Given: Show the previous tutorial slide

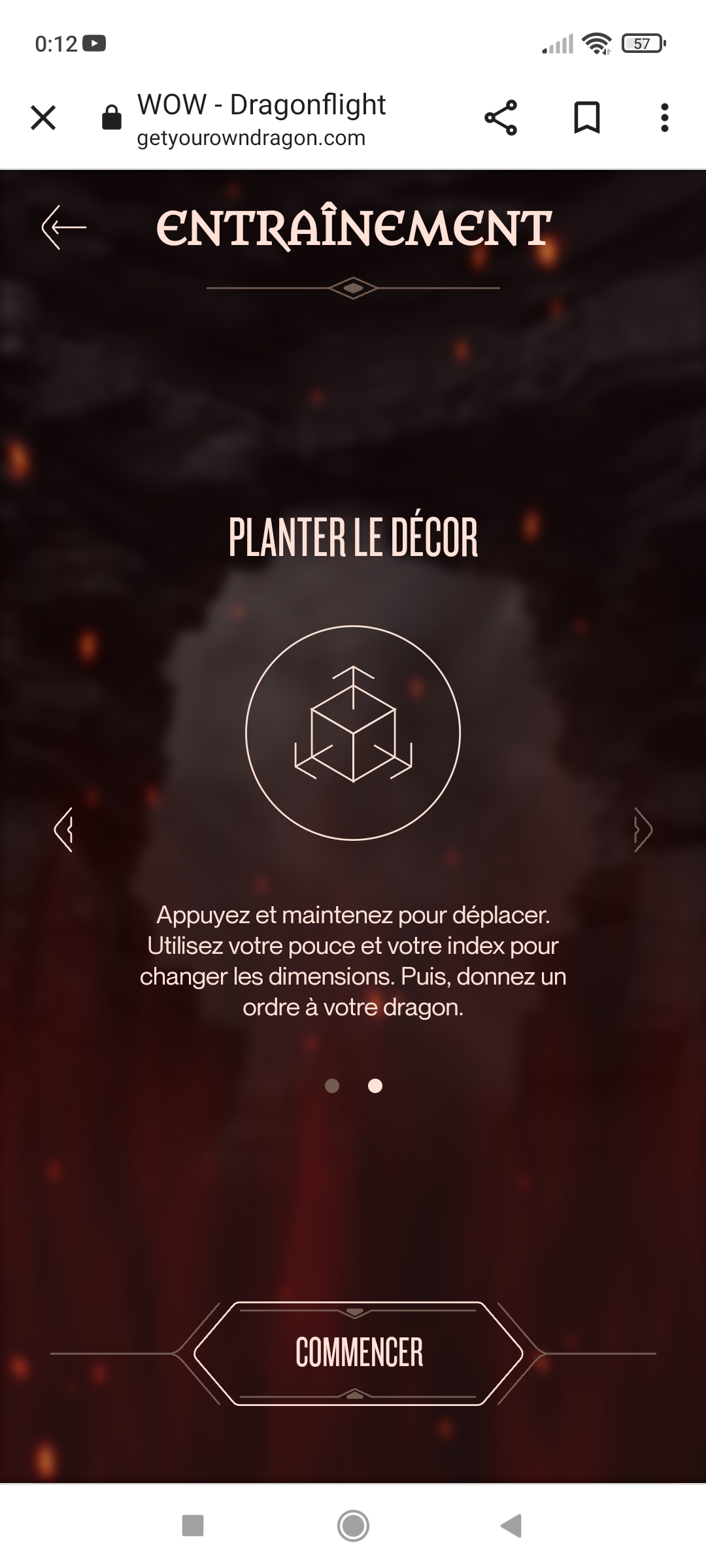Looking at the screenshot, I should (x=63, y=830).
